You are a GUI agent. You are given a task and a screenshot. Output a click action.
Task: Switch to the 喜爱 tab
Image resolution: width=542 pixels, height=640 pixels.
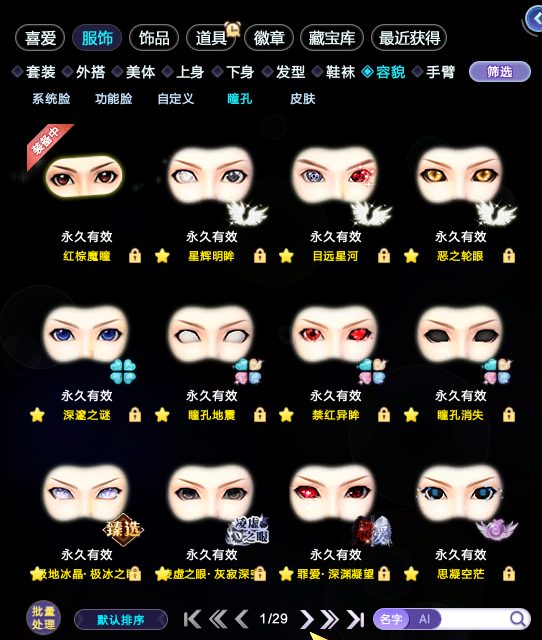click(40, 38)
